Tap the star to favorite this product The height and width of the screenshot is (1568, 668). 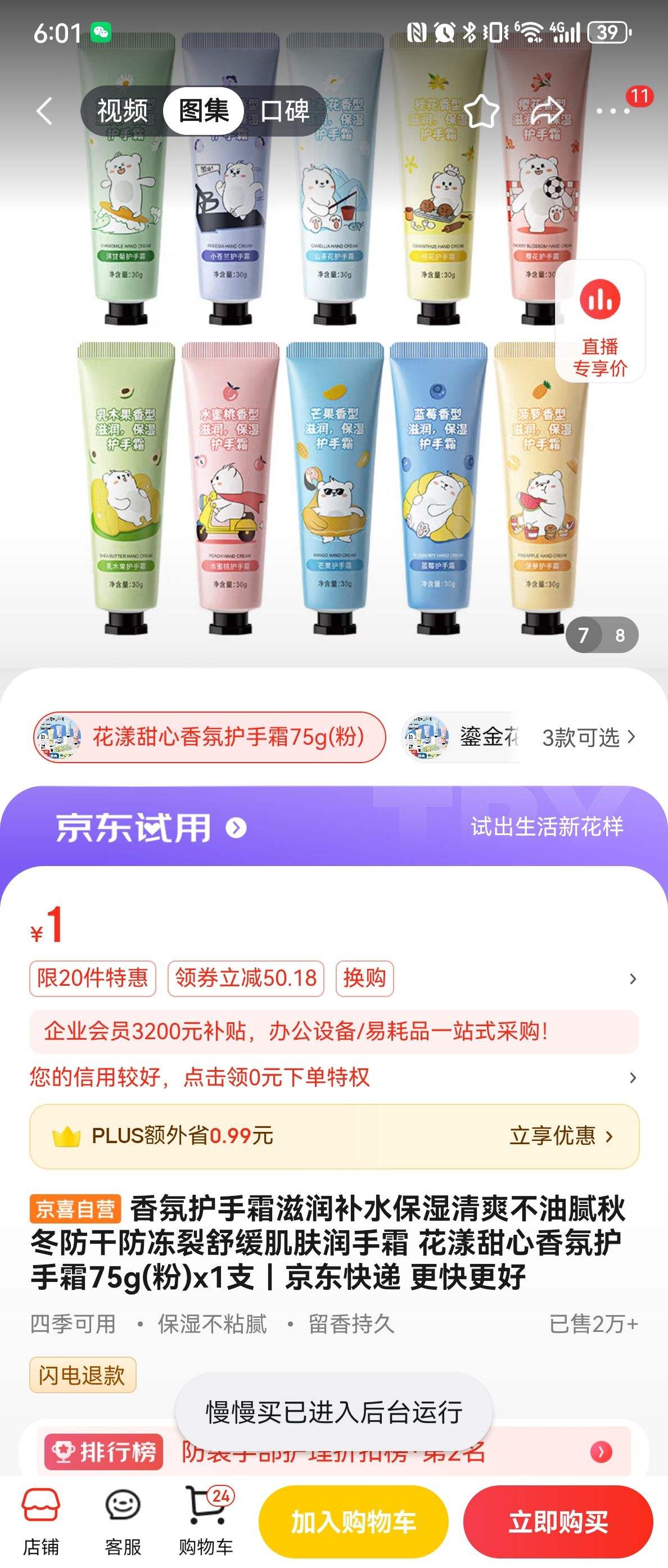482,112
